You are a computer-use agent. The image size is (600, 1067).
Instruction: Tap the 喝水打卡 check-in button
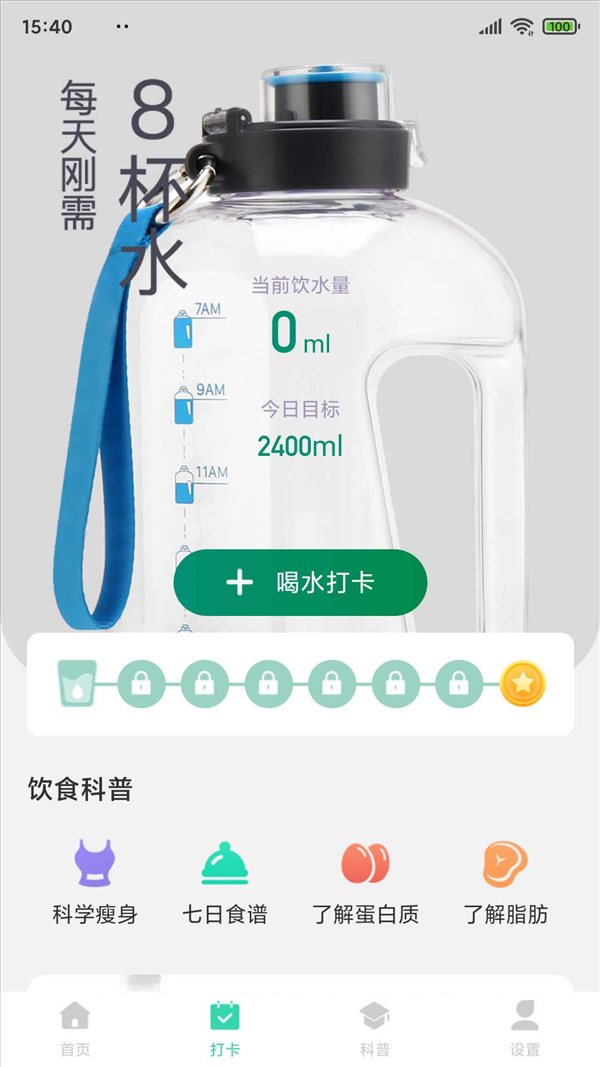pyautogui.click(x=300, y=583)
